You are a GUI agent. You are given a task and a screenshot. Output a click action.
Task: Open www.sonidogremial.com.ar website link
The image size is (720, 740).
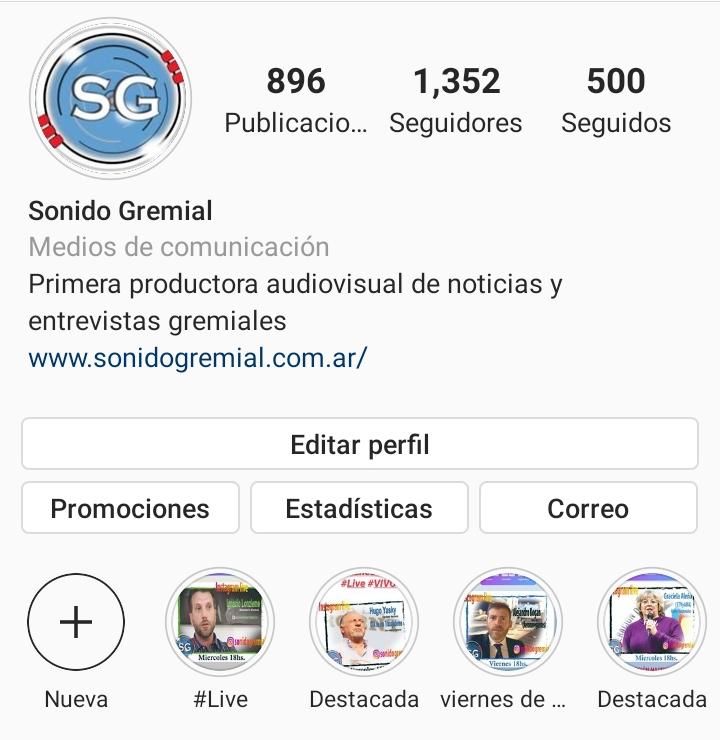197,358
